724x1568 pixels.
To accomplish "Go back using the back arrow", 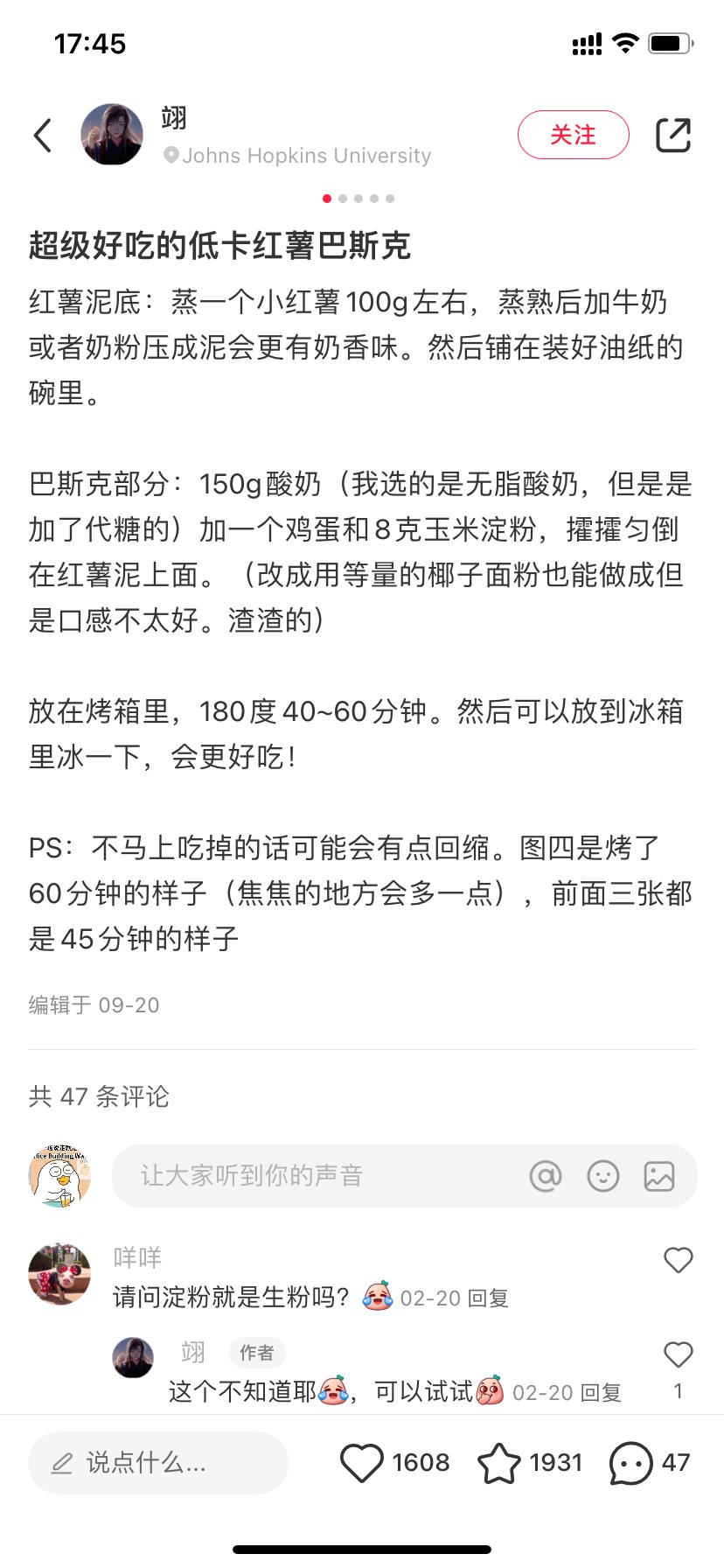I will point(43,136).
